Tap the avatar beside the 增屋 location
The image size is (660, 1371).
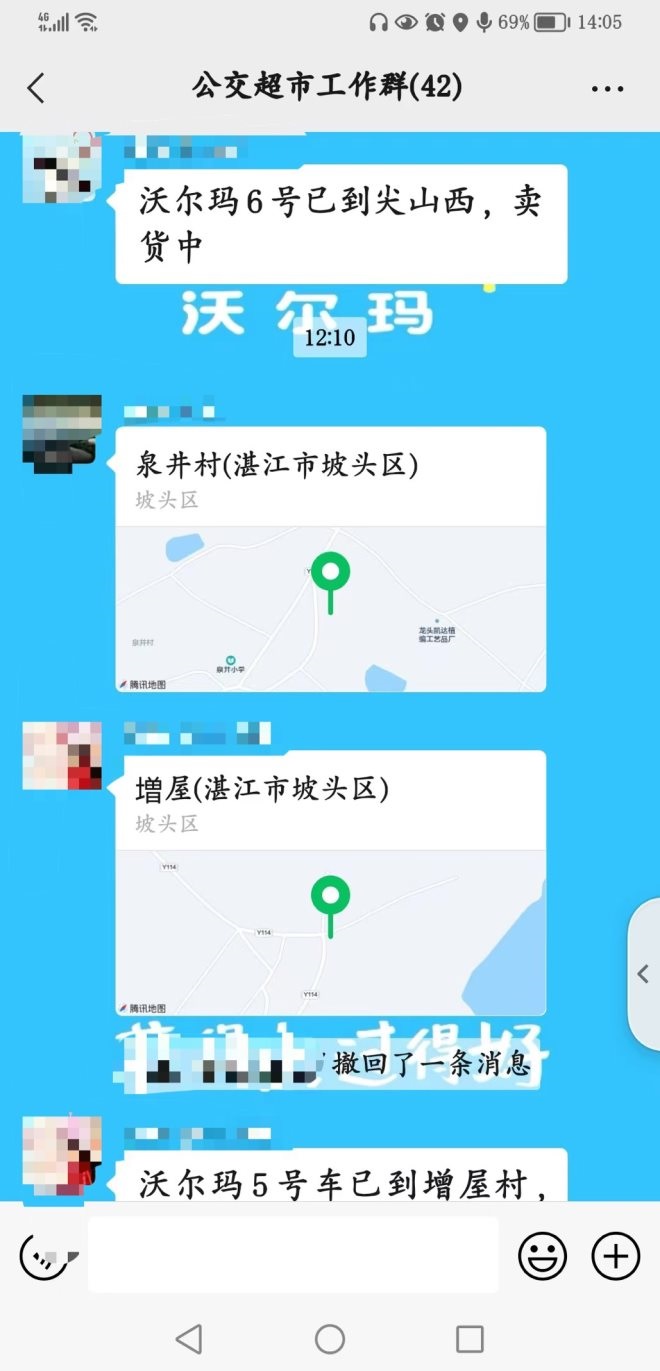pos(62,756)
